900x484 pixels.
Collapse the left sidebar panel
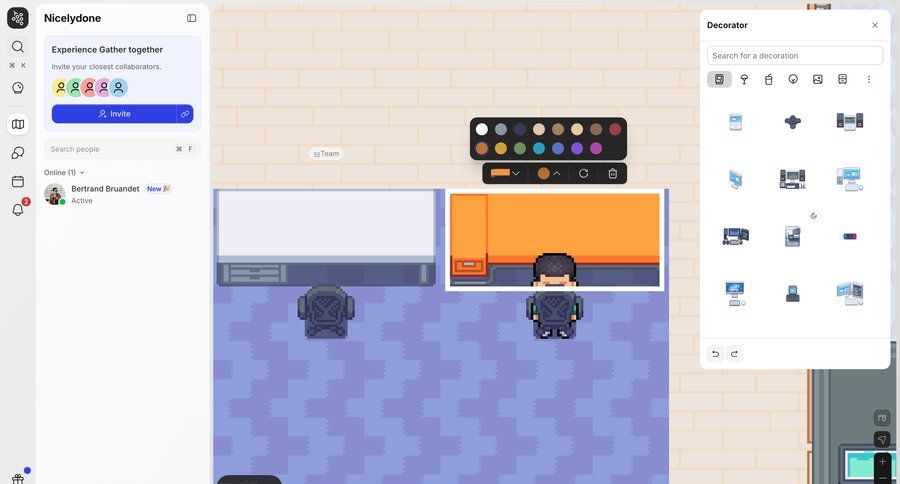tap(192, 18)
